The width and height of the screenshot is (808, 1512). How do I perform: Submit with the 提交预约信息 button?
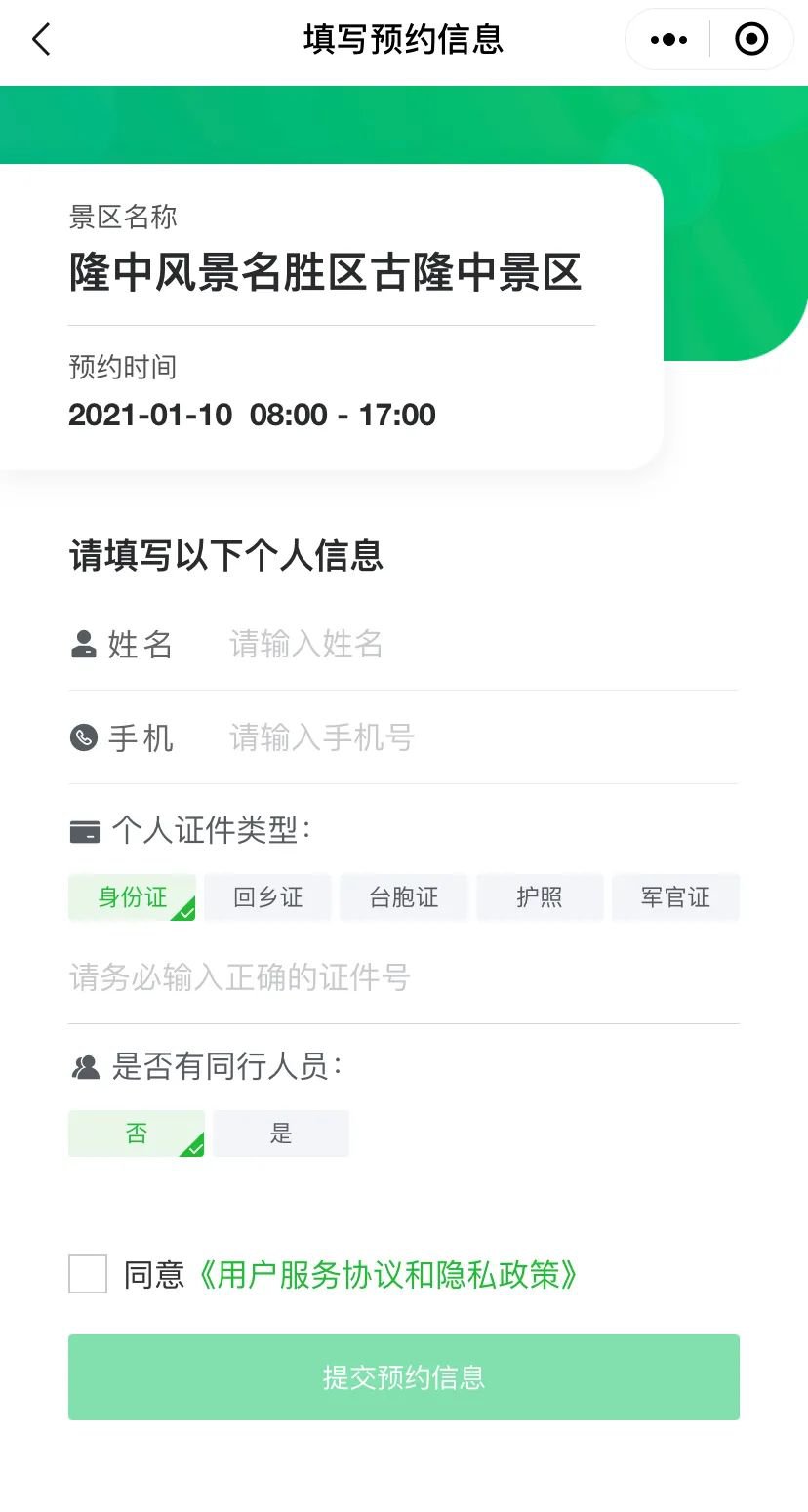pyautogui.click(x=404, y=1377)
